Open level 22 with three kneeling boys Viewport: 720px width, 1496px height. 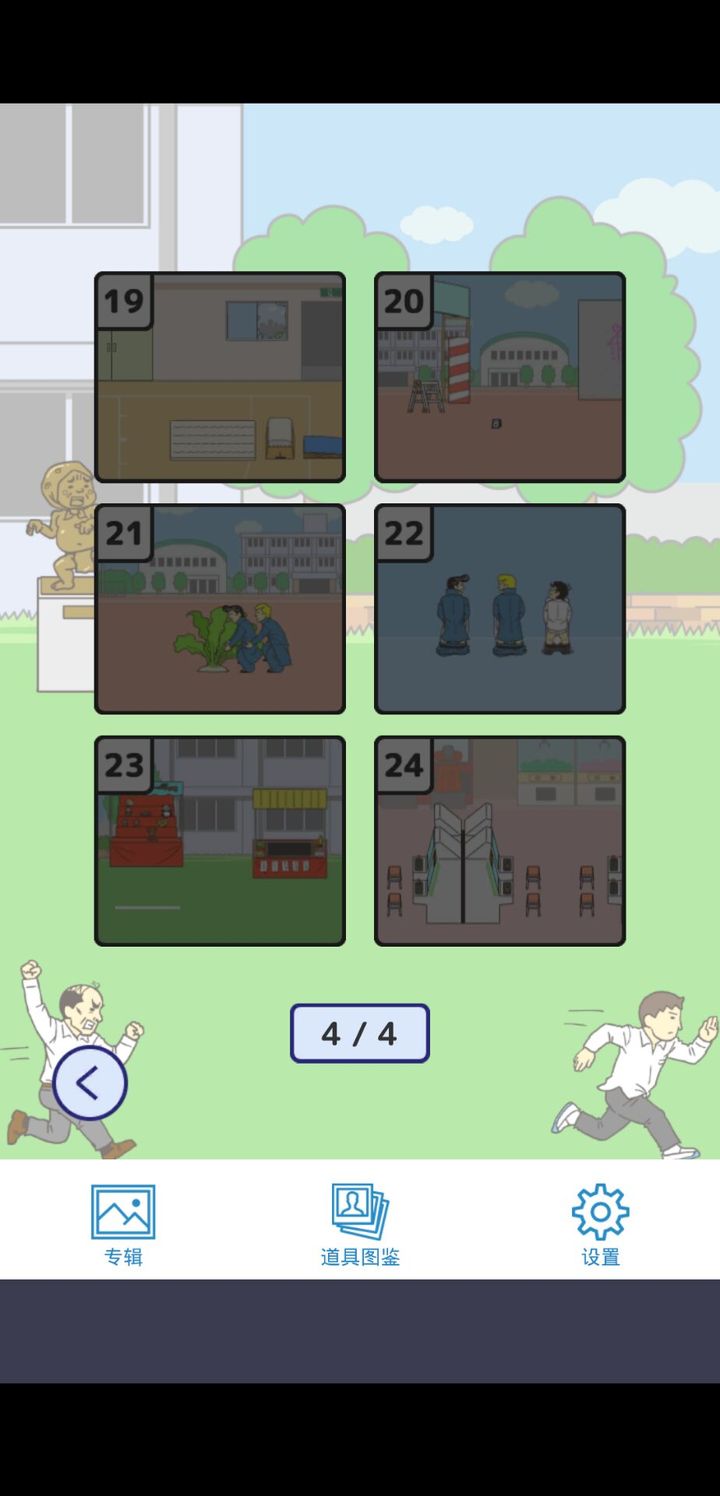point(499,609)
